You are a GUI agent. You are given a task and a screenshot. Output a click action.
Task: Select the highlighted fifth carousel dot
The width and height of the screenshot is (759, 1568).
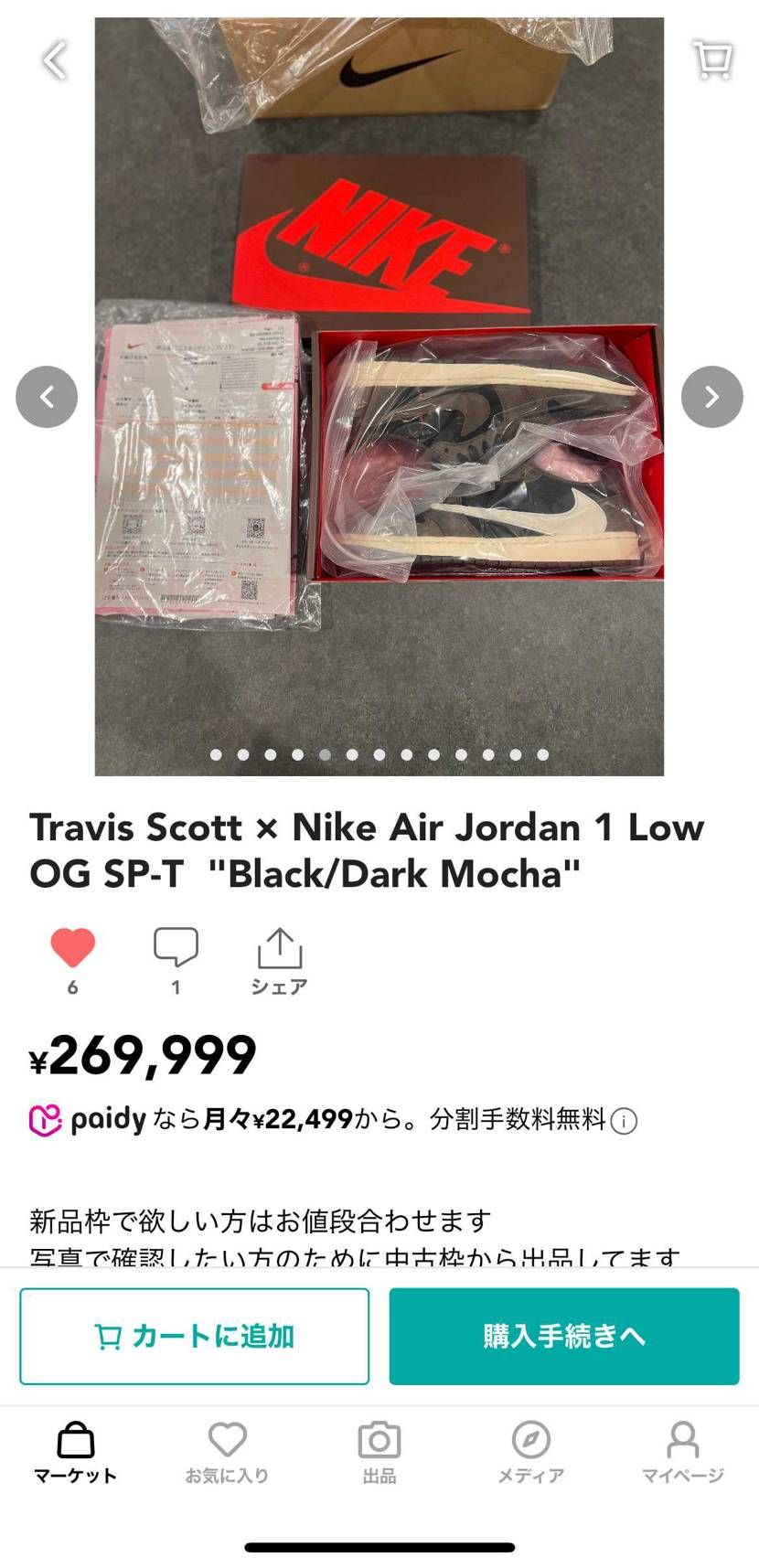point(325,754)
